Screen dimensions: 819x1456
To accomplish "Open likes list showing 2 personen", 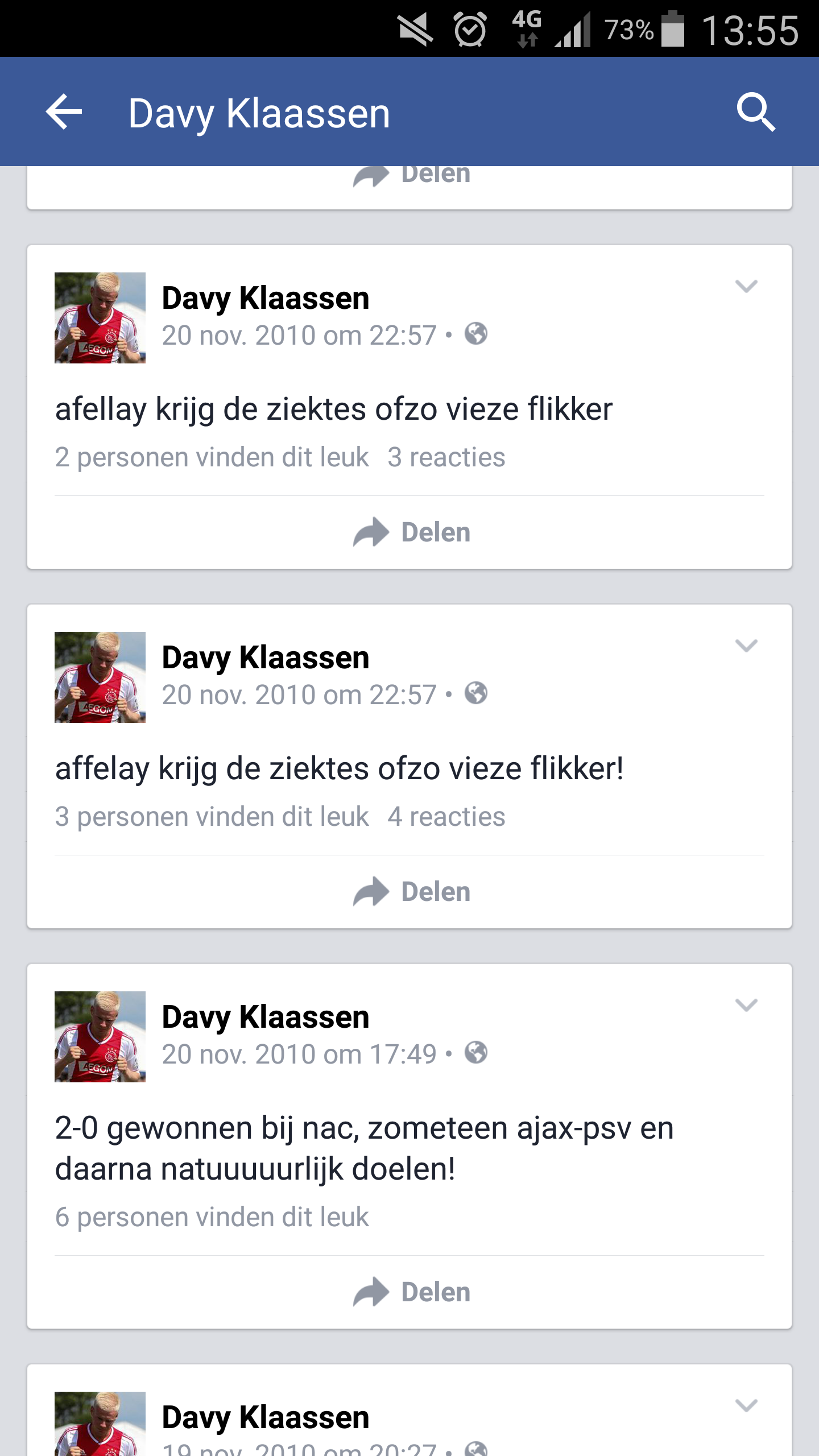I will pyautogui.click(x=212, y=457).
